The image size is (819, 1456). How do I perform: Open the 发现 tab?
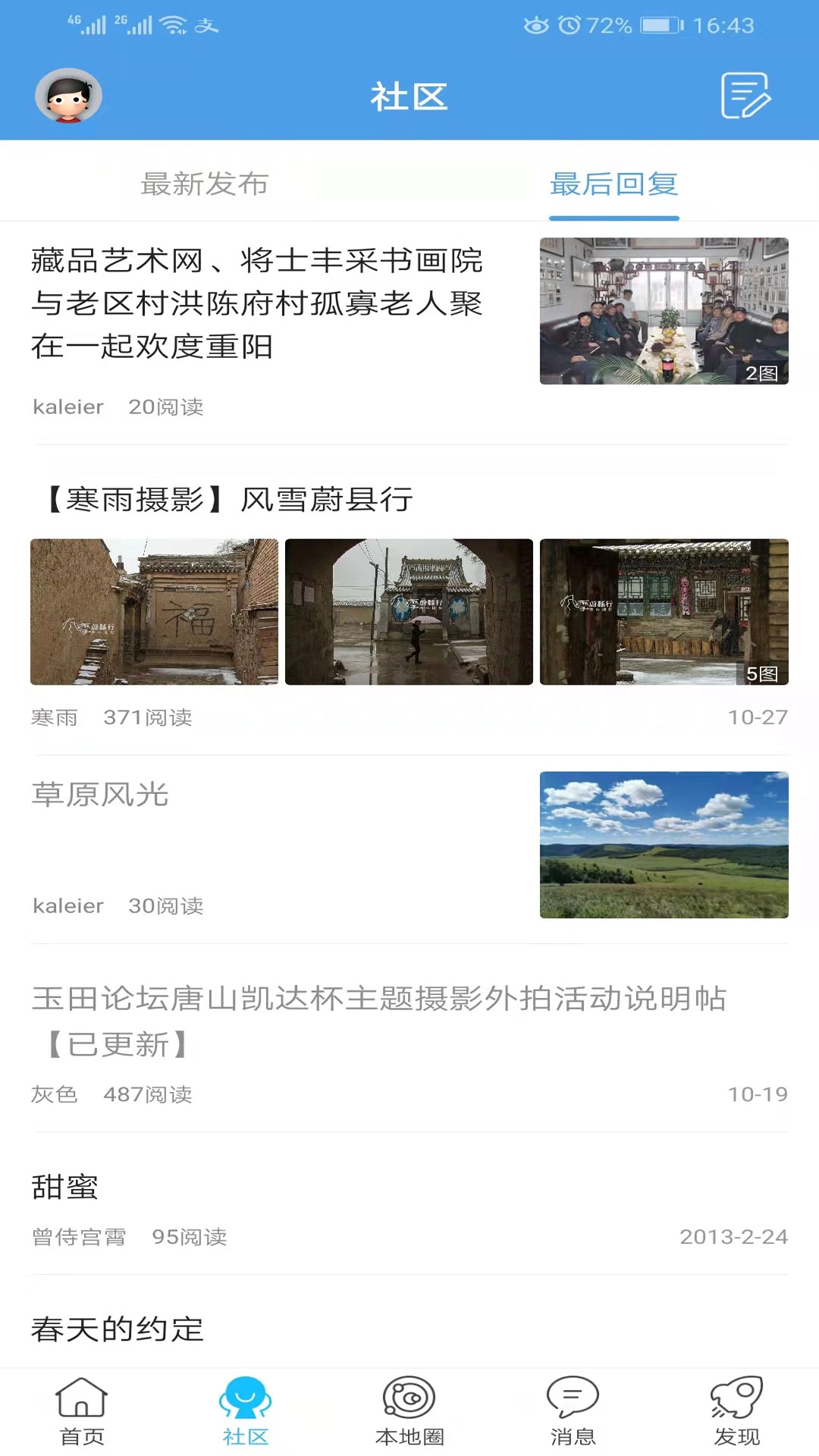click(736, 1410)
